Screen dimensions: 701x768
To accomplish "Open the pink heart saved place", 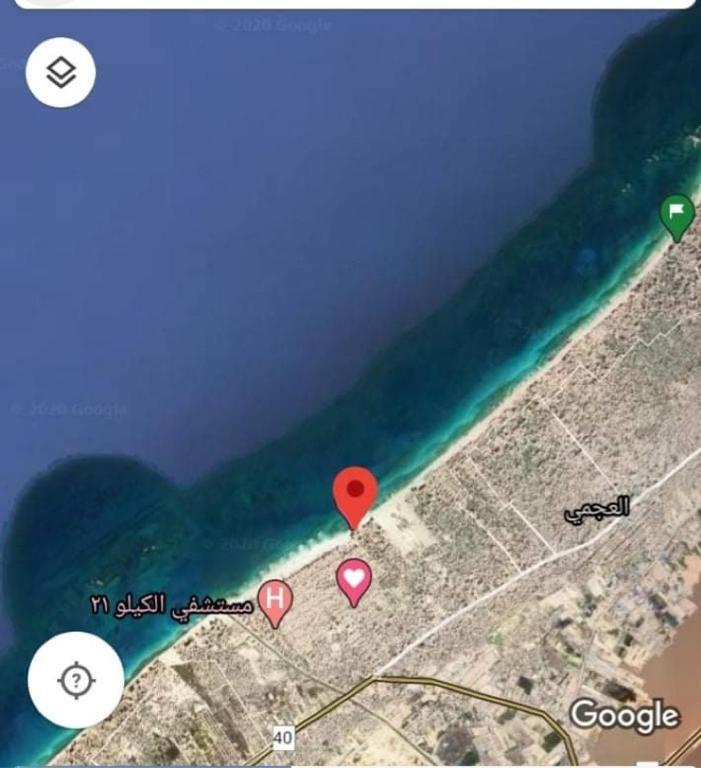I will point(354,579).
